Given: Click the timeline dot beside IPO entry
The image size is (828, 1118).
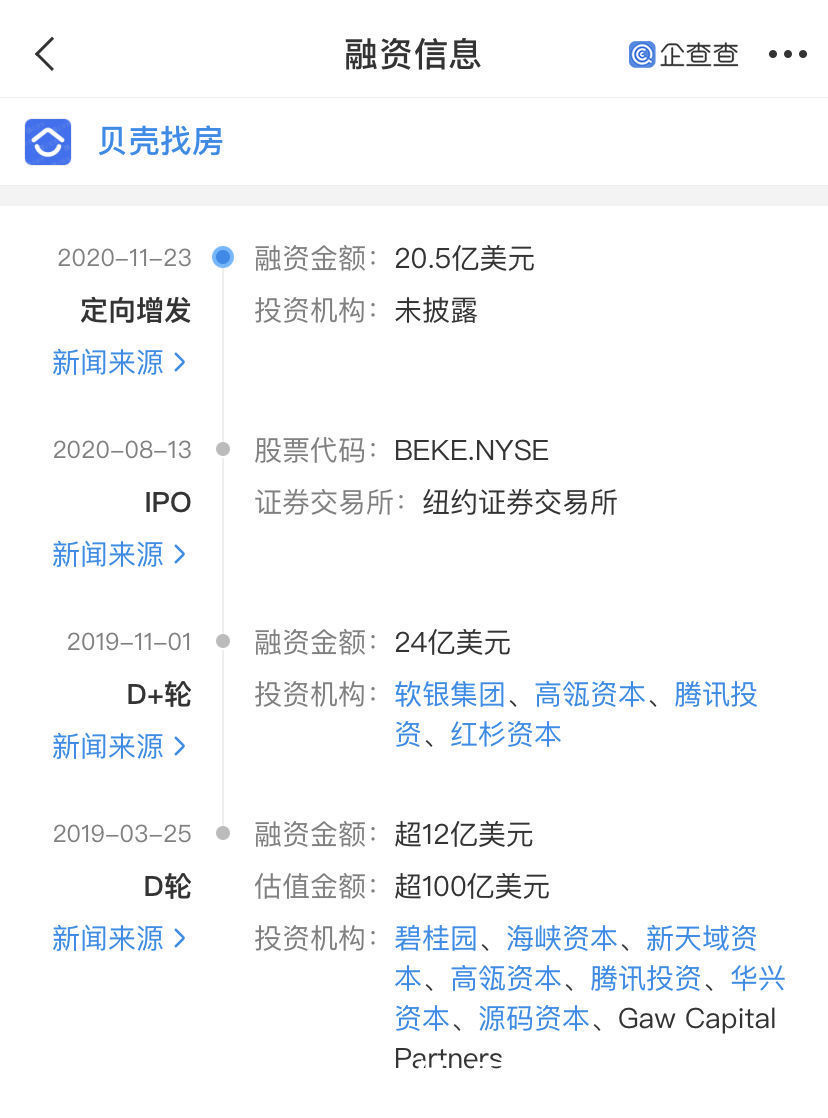Looking at the screenshot, I should click(222, 449).
